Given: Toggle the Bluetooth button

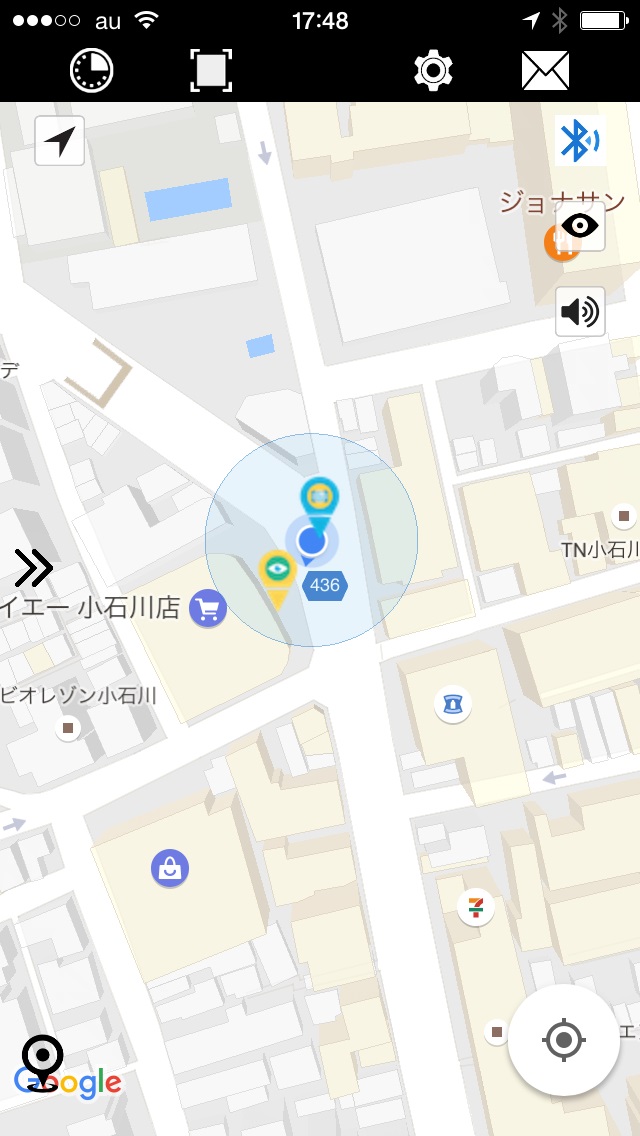Looking at the screenshot, I should coord(579,141).
